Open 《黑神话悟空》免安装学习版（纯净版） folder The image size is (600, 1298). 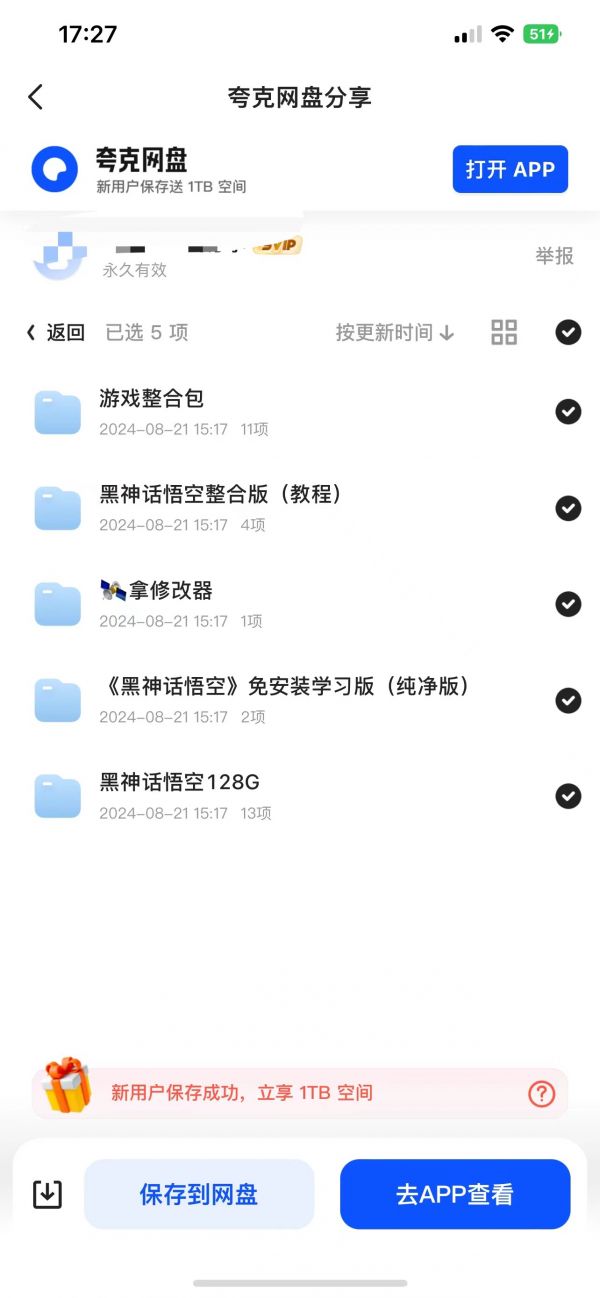coord(285,699)
